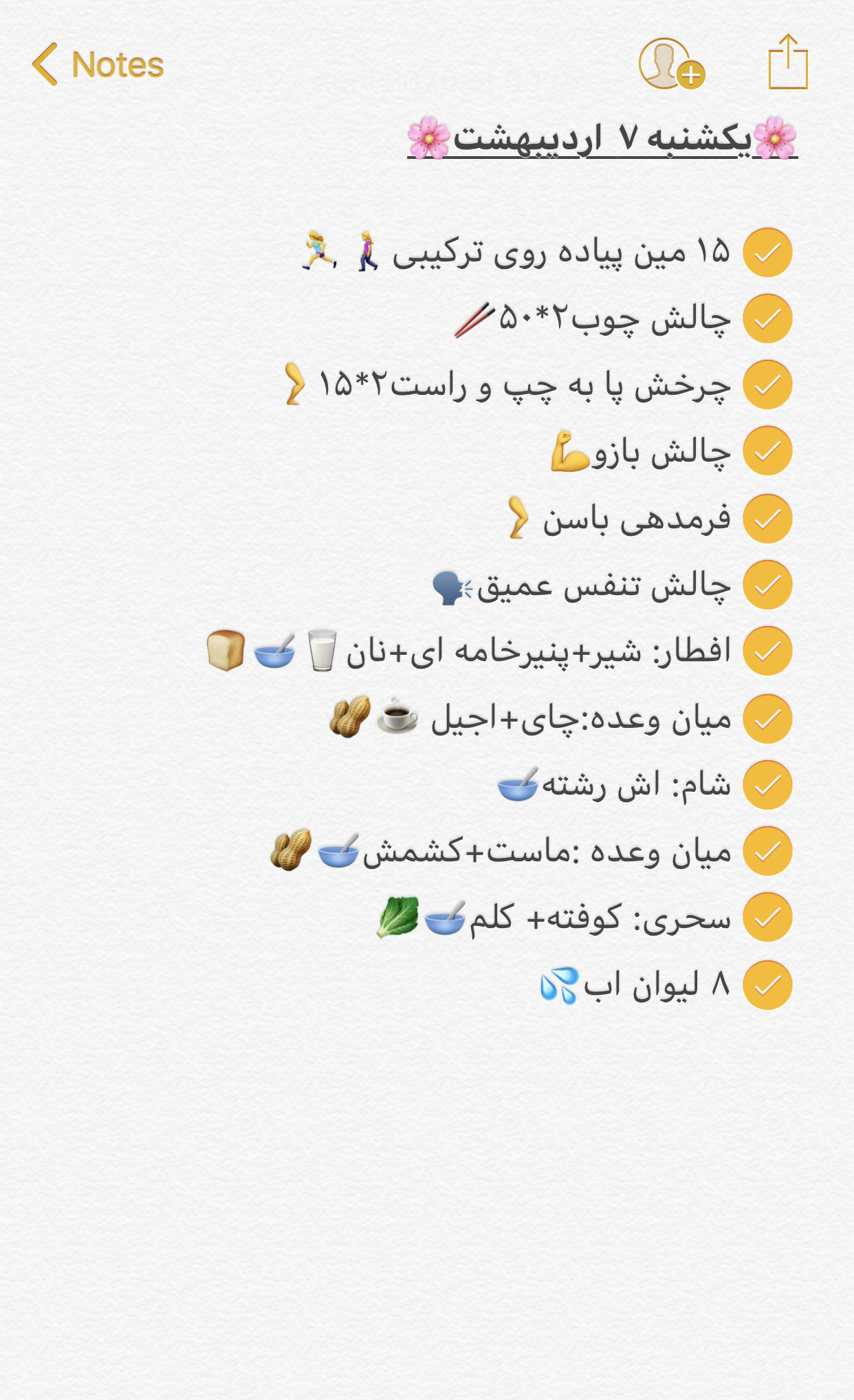Toggle the میان وعده ماست+کشمش item
Screen dimensions: 854x1400
[x=767, y=851]
